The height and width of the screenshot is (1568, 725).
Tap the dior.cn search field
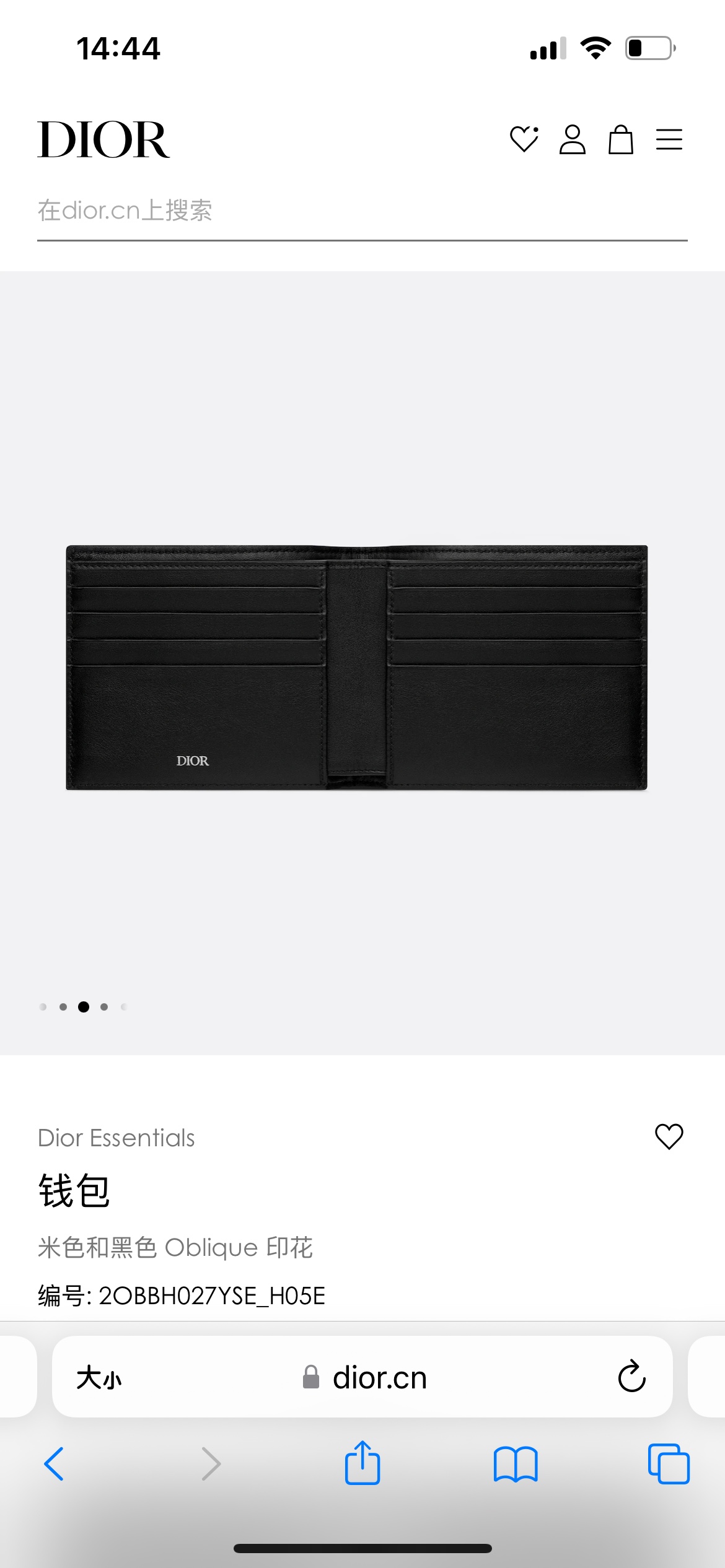(362, 211)
